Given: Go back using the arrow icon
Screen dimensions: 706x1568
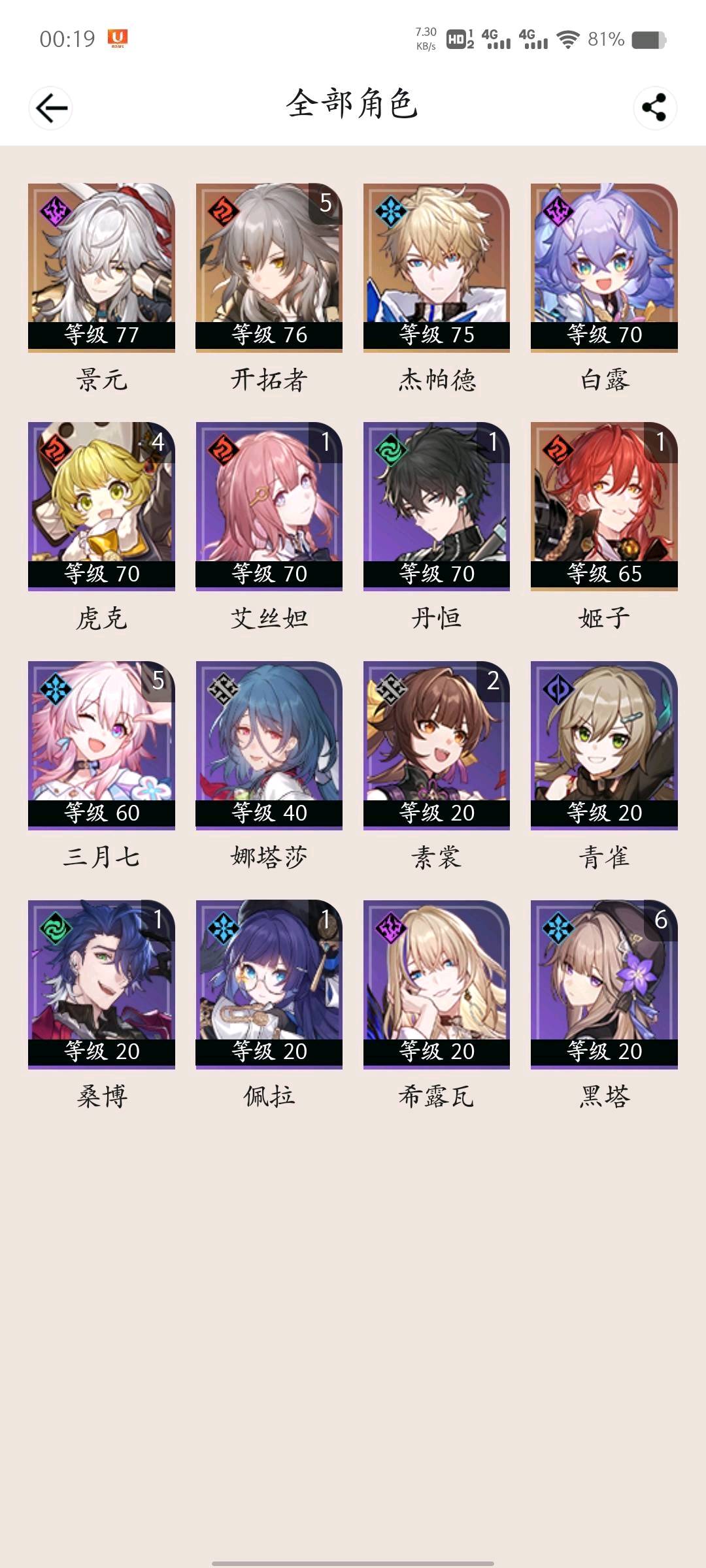Looking at the screenshot, I should 51,108.
